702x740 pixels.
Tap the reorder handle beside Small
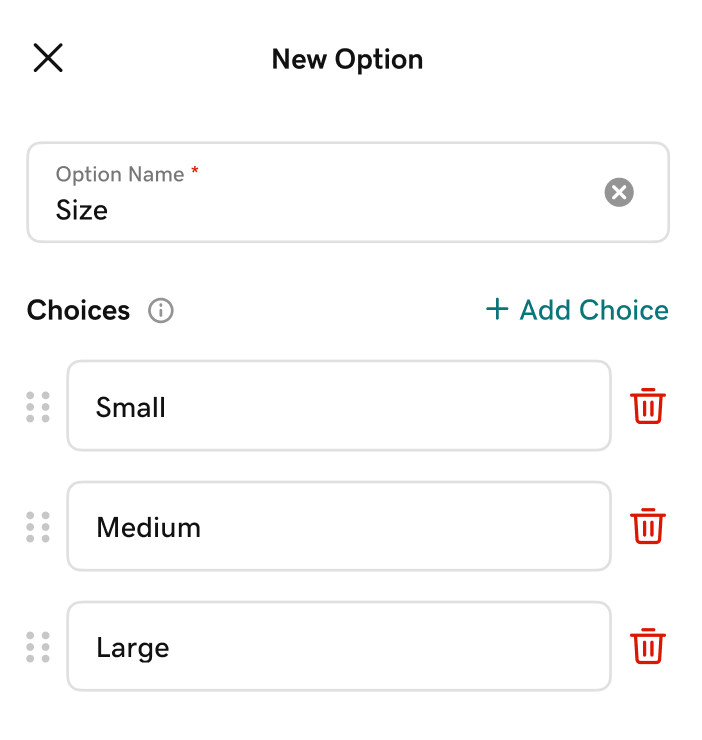pos(38,407)
